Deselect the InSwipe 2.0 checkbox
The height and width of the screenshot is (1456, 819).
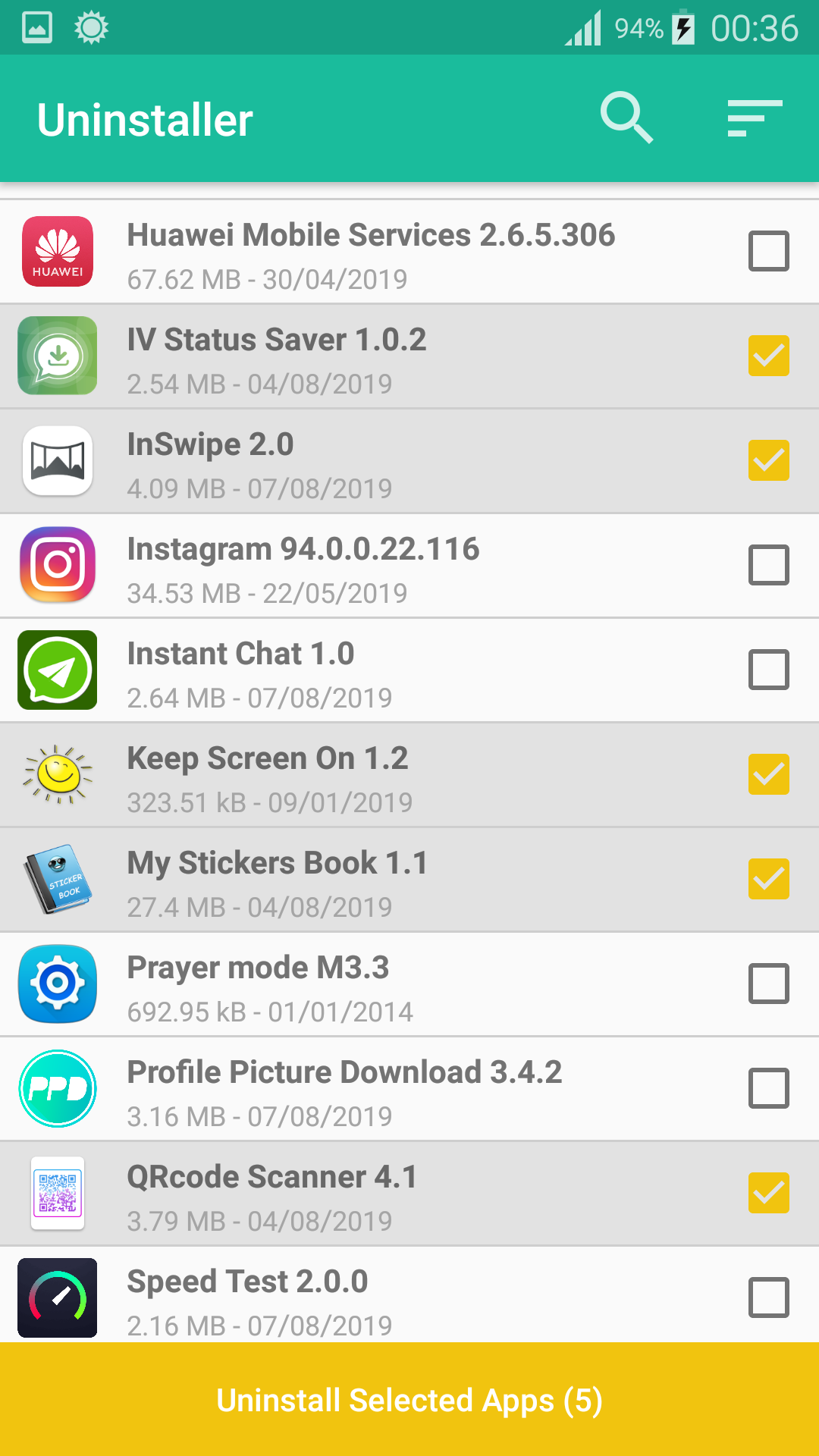[x=769, y=460]
